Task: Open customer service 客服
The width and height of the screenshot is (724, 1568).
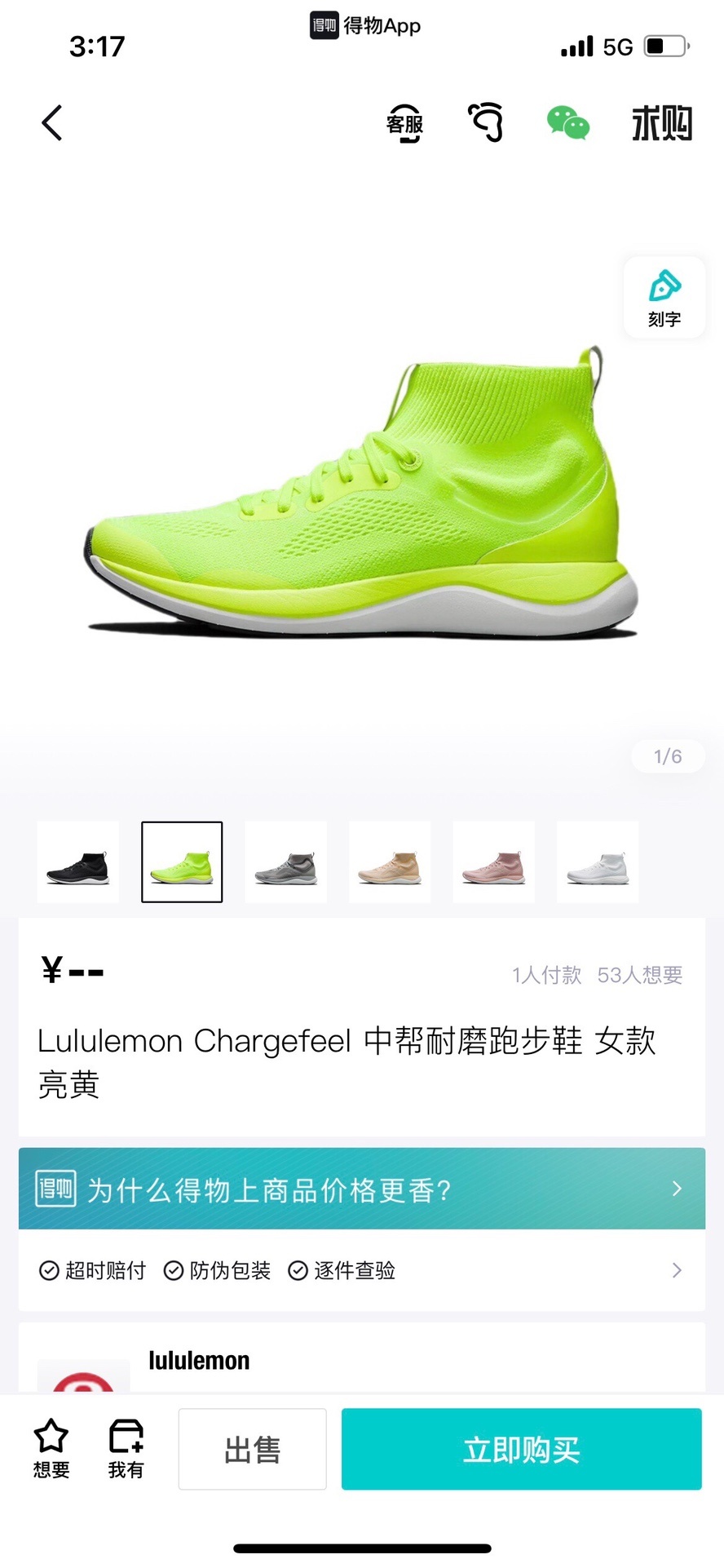Action: pos(404,124)
